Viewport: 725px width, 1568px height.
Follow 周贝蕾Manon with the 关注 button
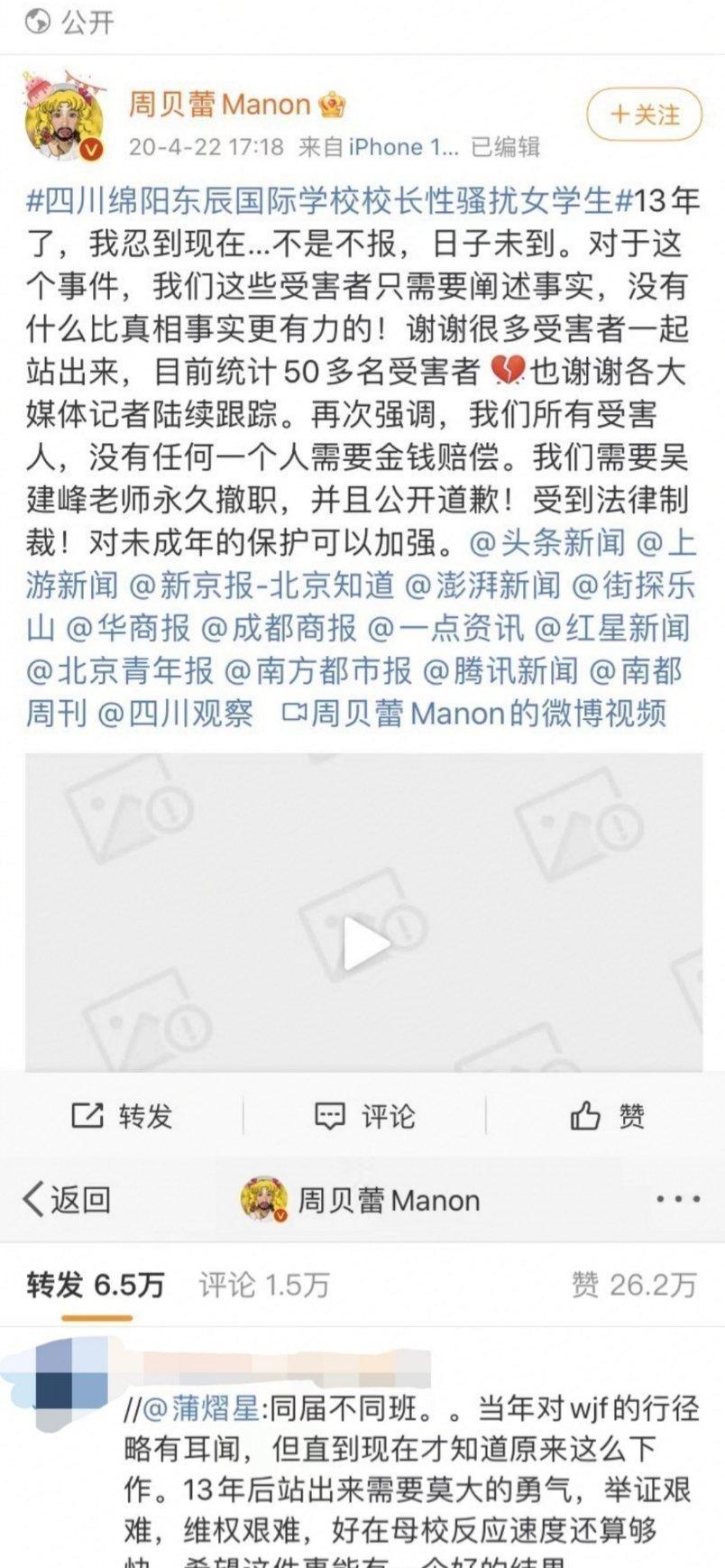click(644, 115)
